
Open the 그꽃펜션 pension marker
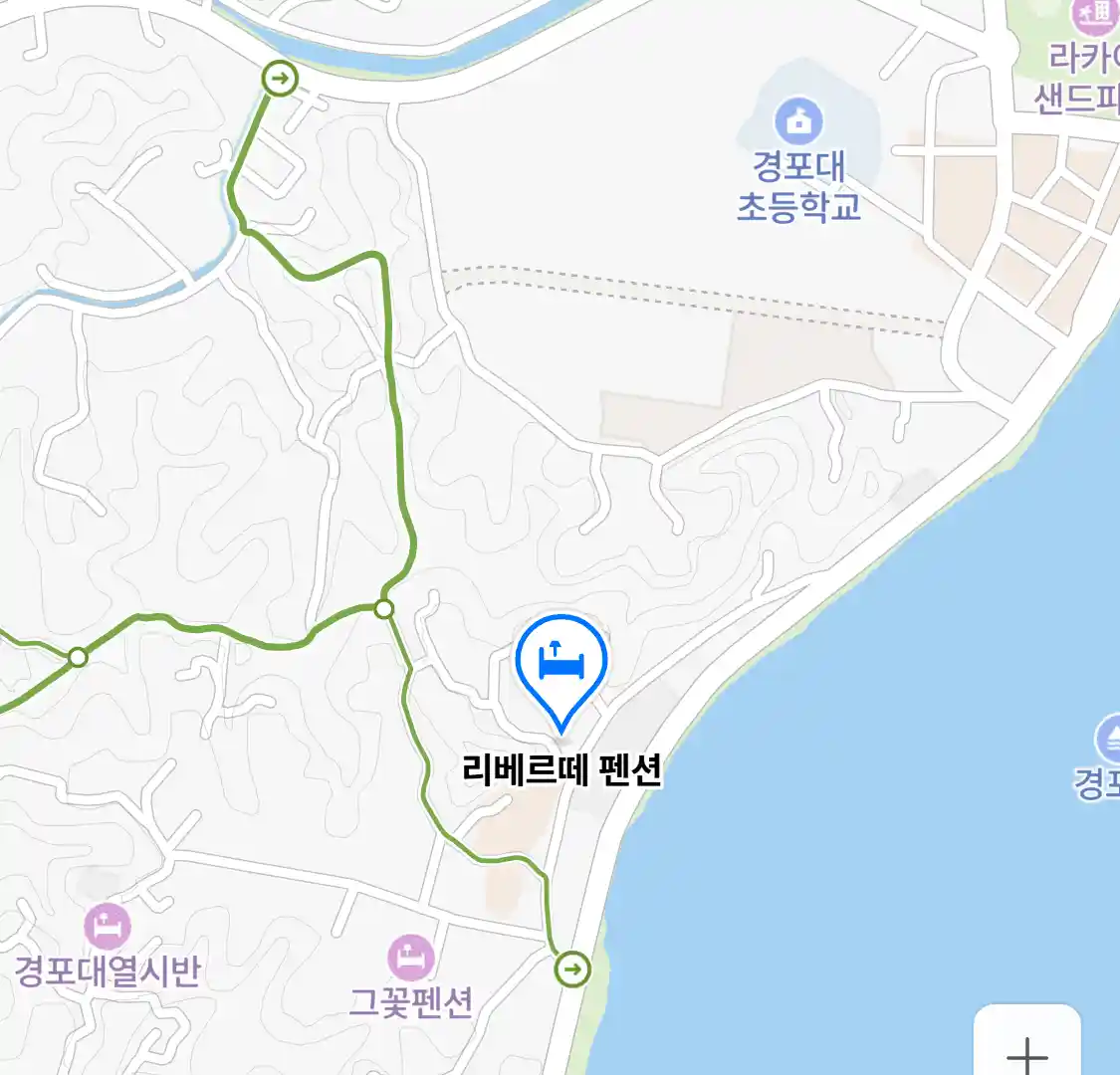point(410,959)
